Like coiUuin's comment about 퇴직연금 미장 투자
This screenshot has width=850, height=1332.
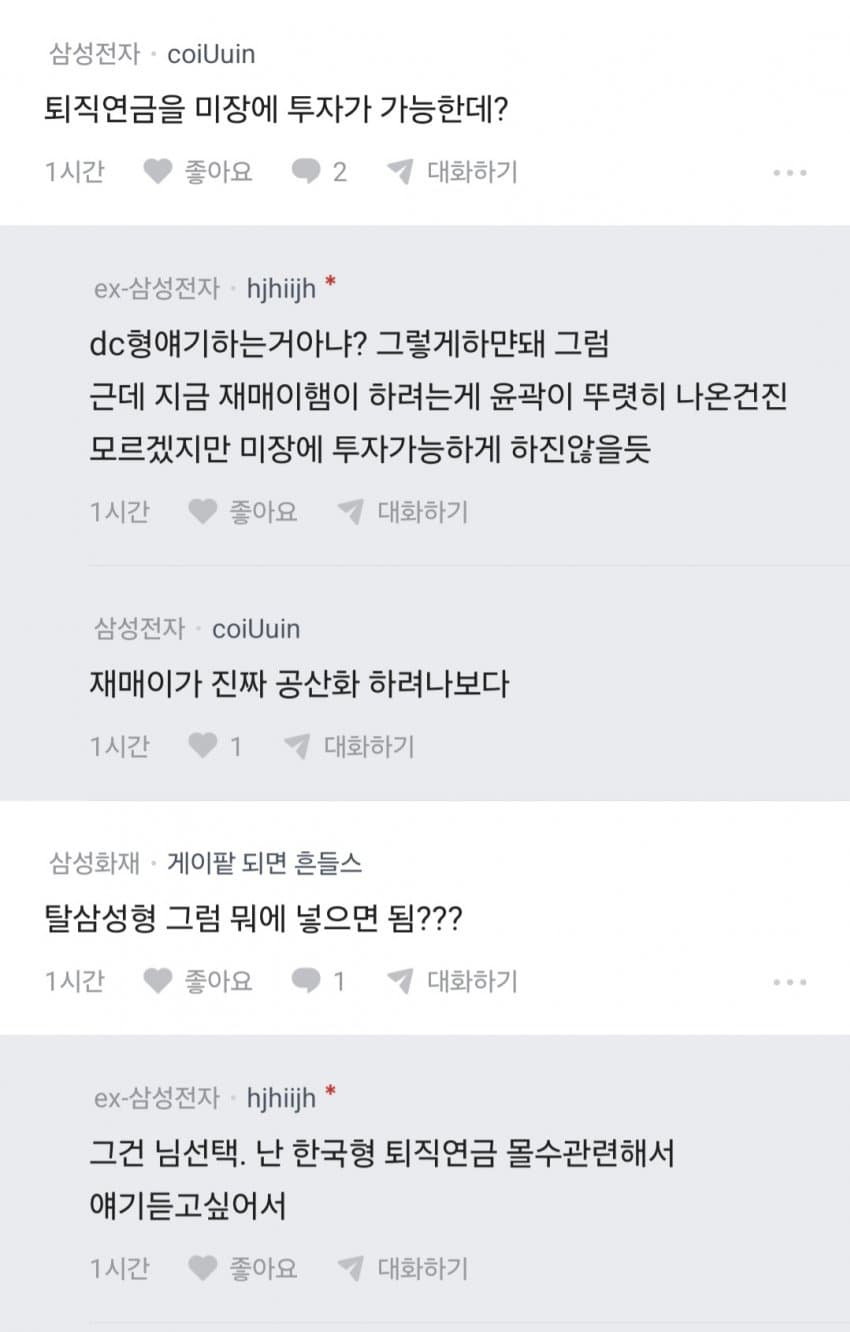click(198, 172)
